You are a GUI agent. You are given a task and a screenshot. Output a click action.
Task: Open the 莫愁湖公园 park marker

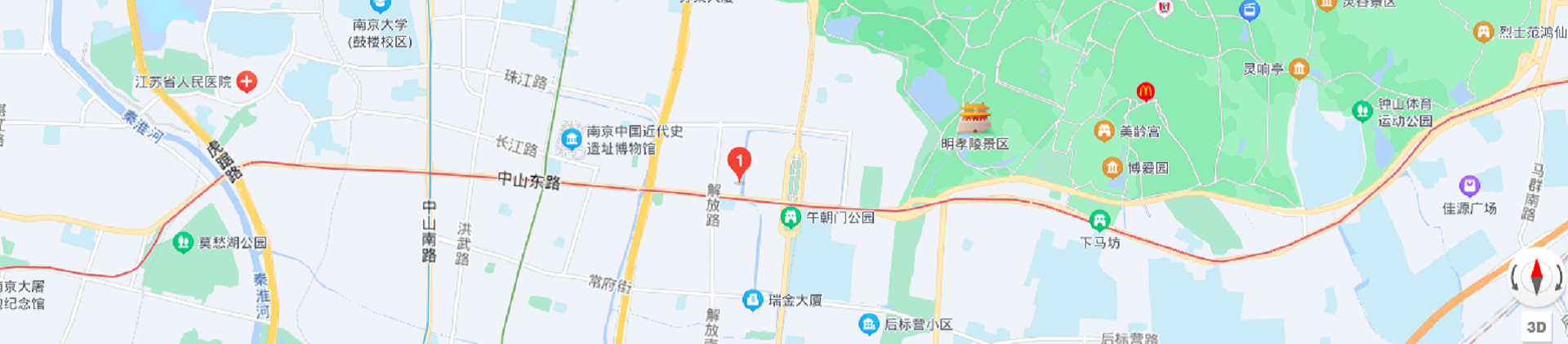[184, 243]
